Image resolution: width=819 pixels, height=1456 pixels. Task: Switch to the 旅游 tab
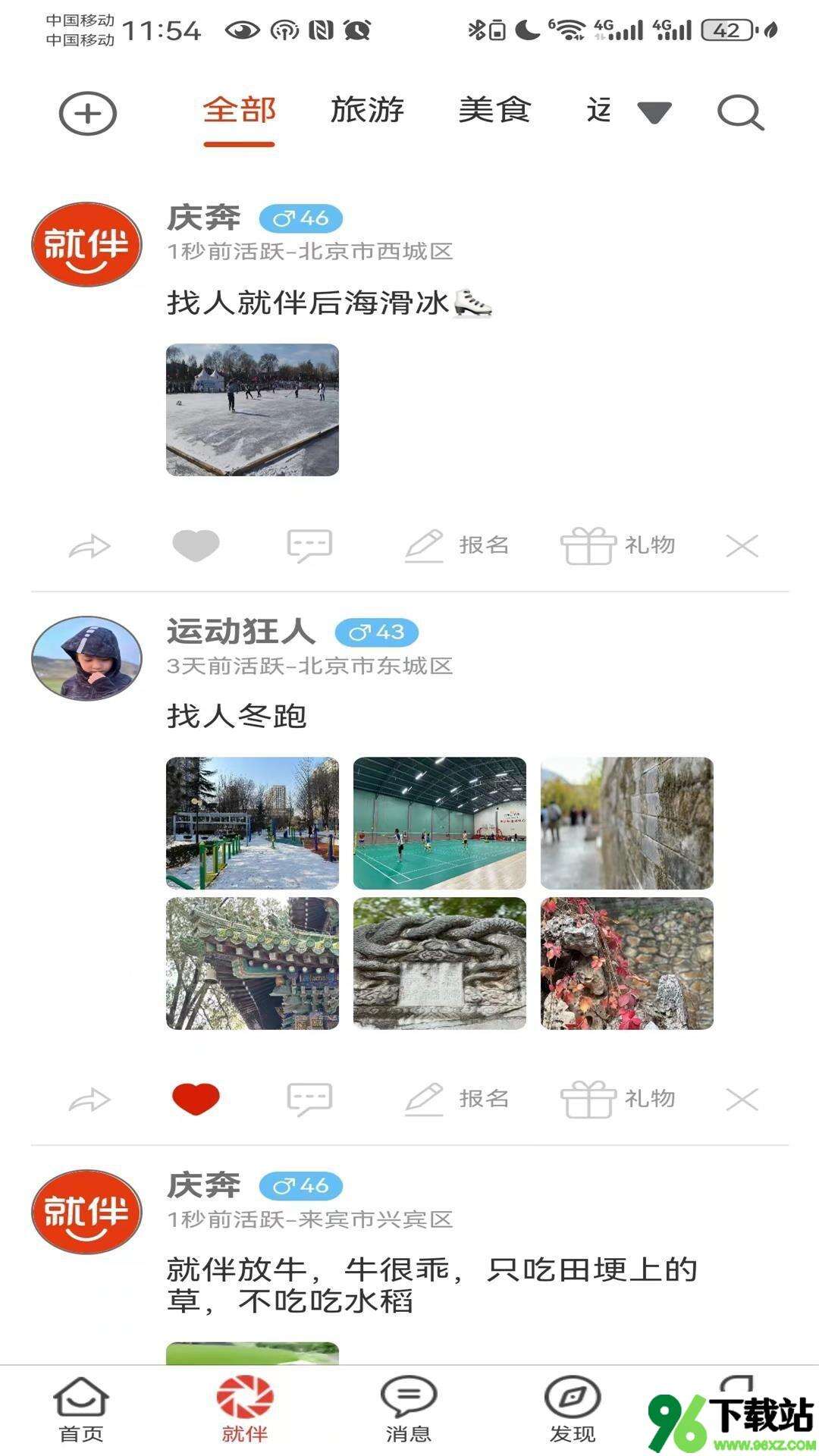click(x=367, y=111)
